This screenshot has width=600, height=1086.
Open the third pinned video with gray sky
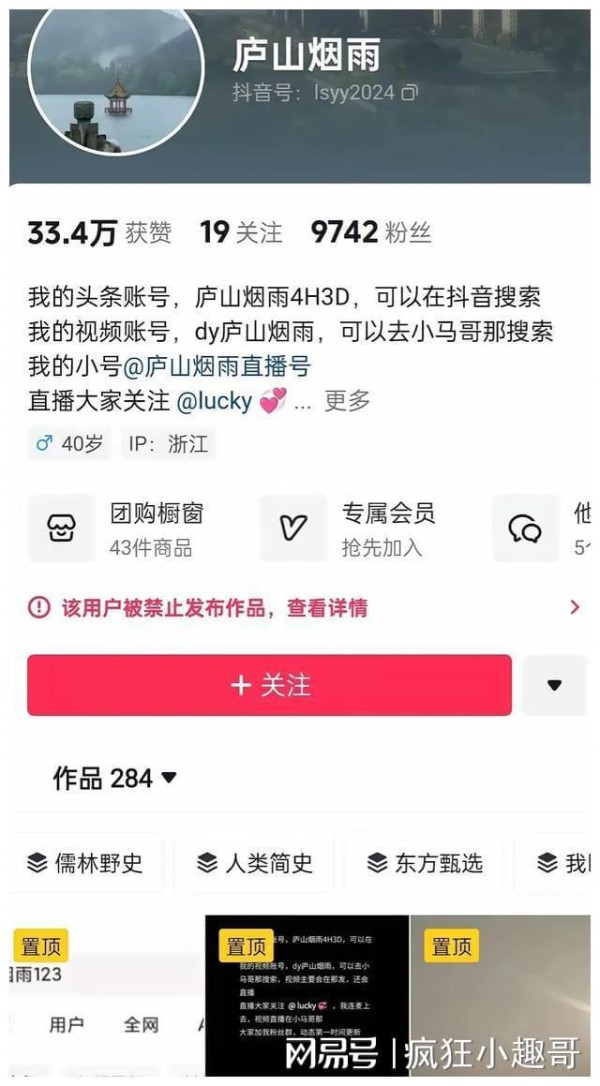point(500,995)
